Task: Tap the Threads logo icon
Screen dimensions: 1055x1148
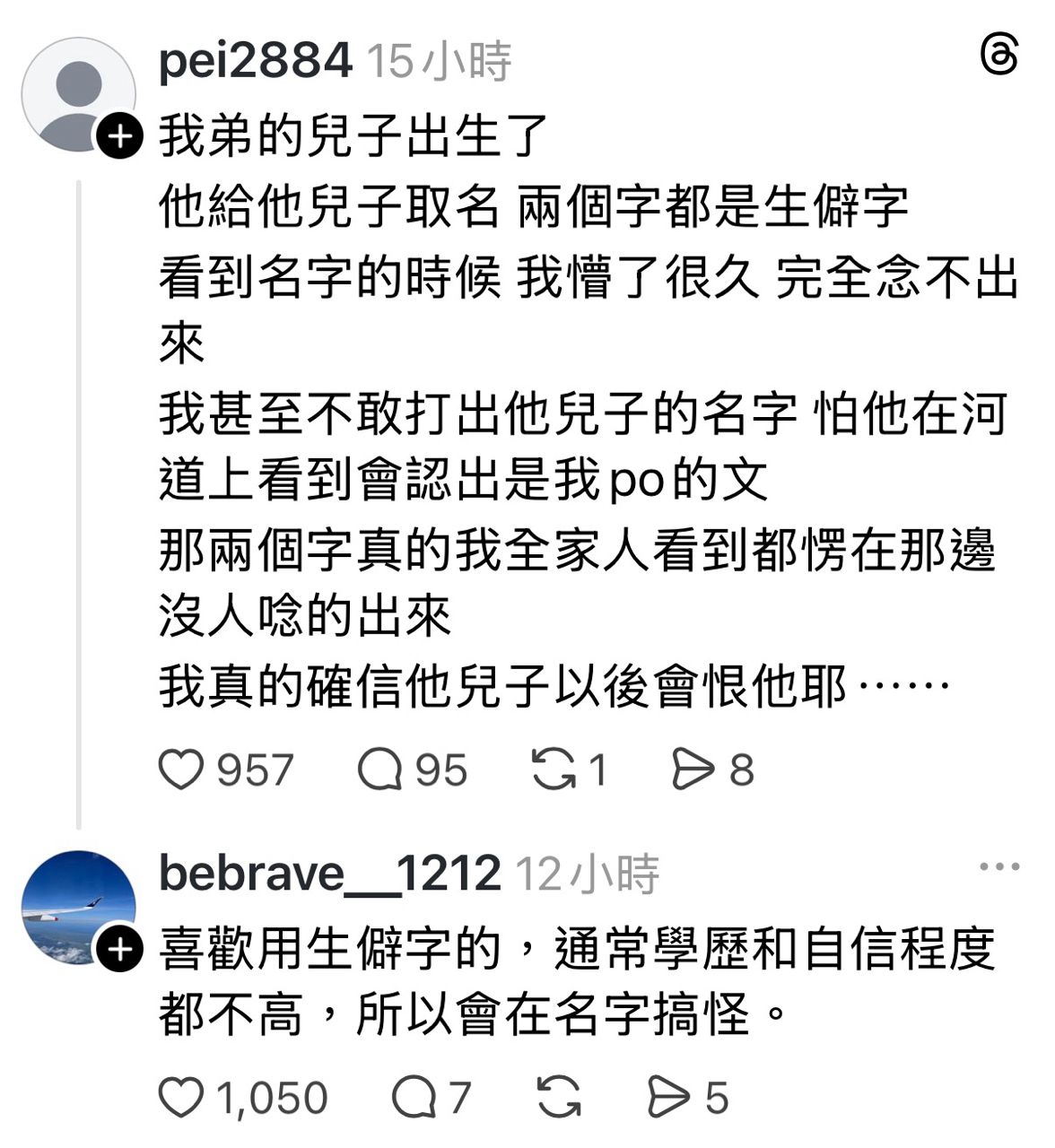Action: click(x=998, y=56)
